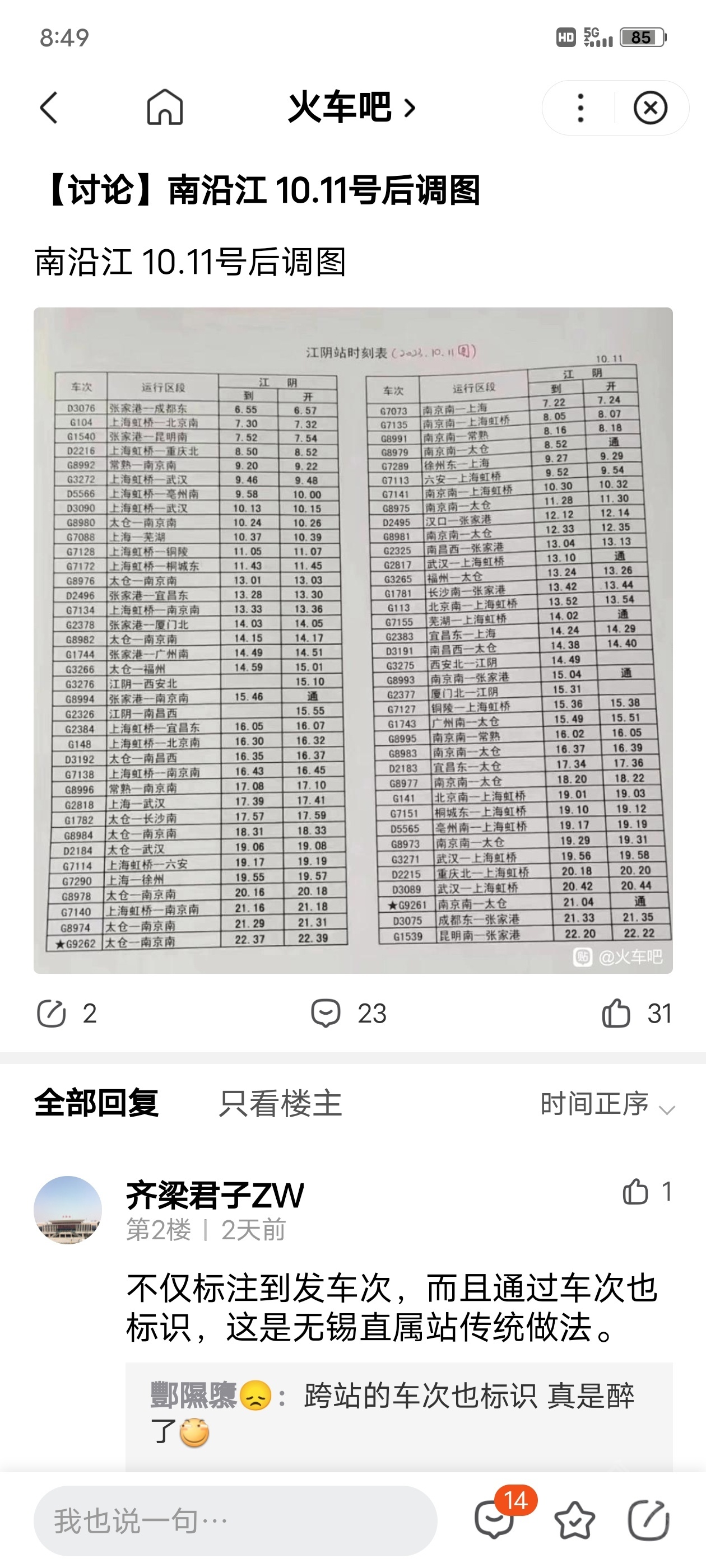Go back to the previous page
Screen dimensions: 706x1568
click(x=49, y=108)
